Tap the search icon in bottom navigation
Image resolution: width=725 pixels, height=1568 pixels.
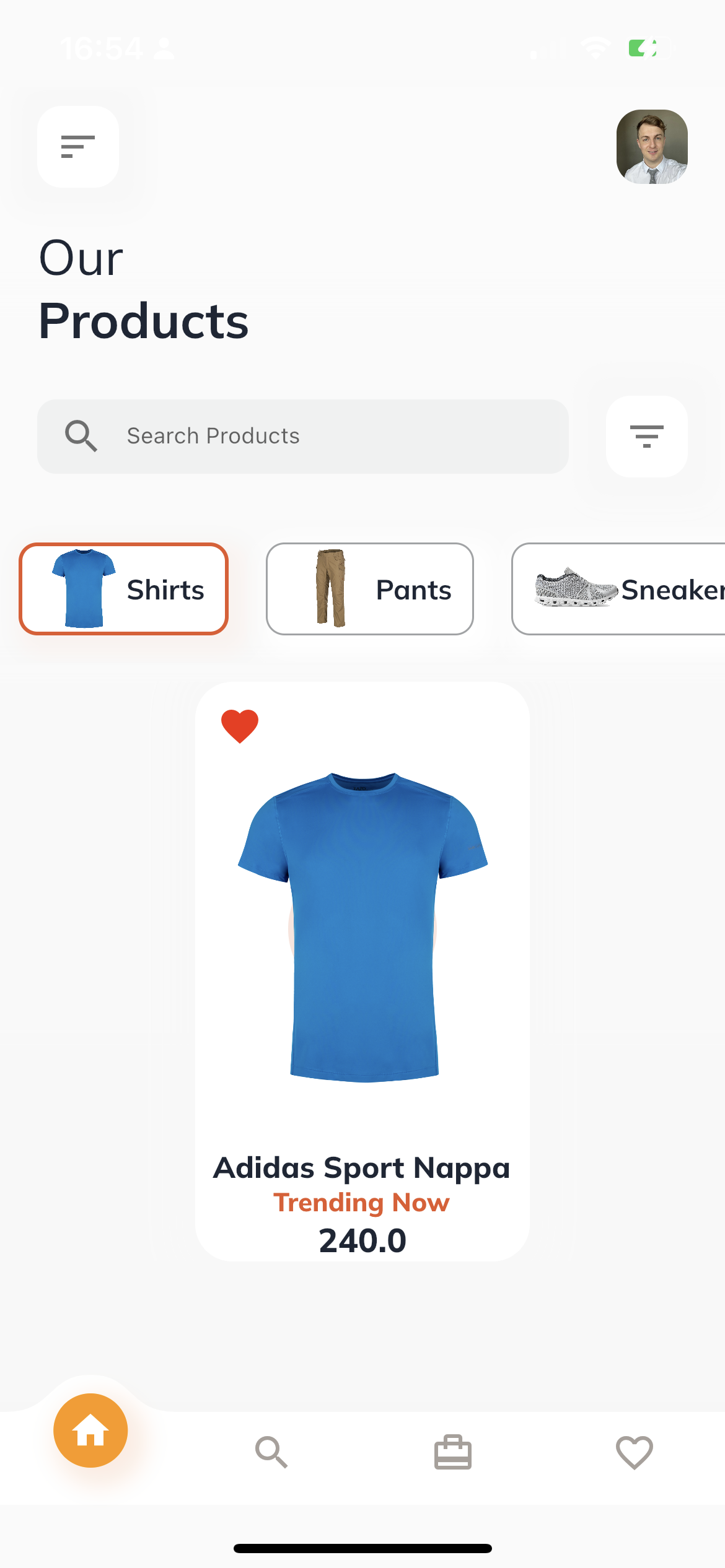(x=271, y=1452)
